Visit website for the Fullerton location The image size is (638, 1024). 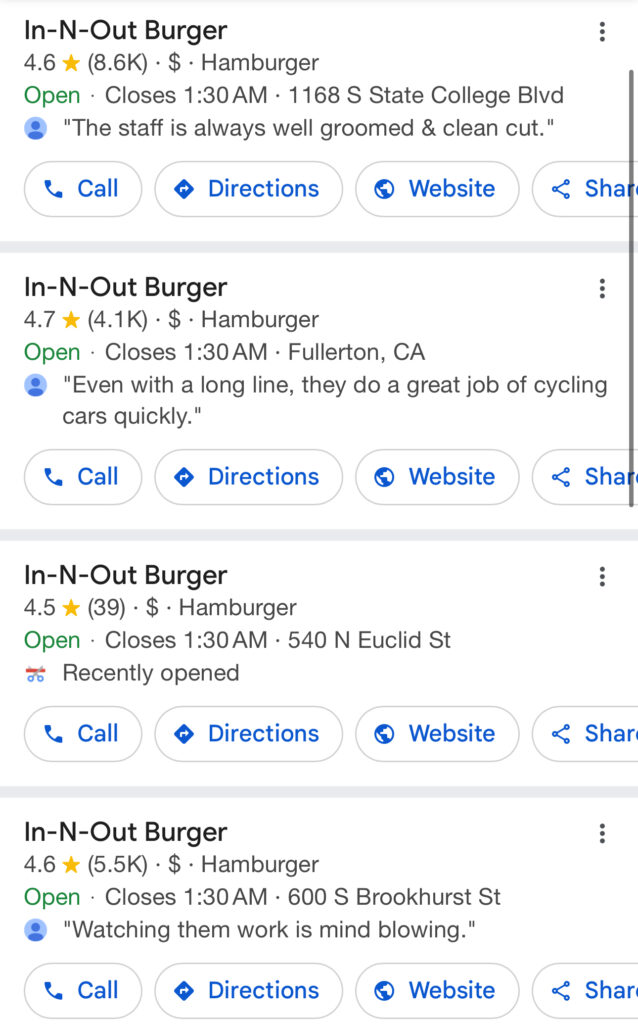coord(437,477)
